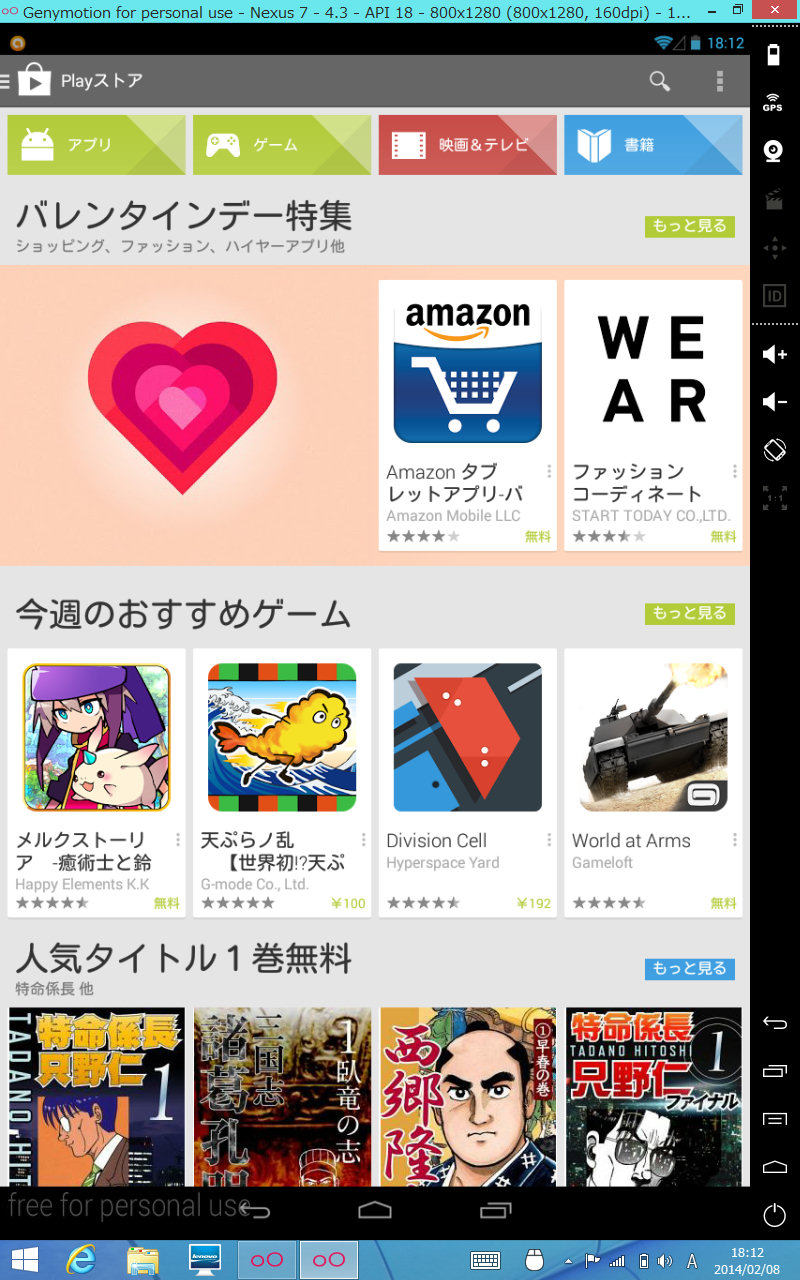Open the Division Cell game card
Viewport: 800px width, 1280px height.
point(468,783)
